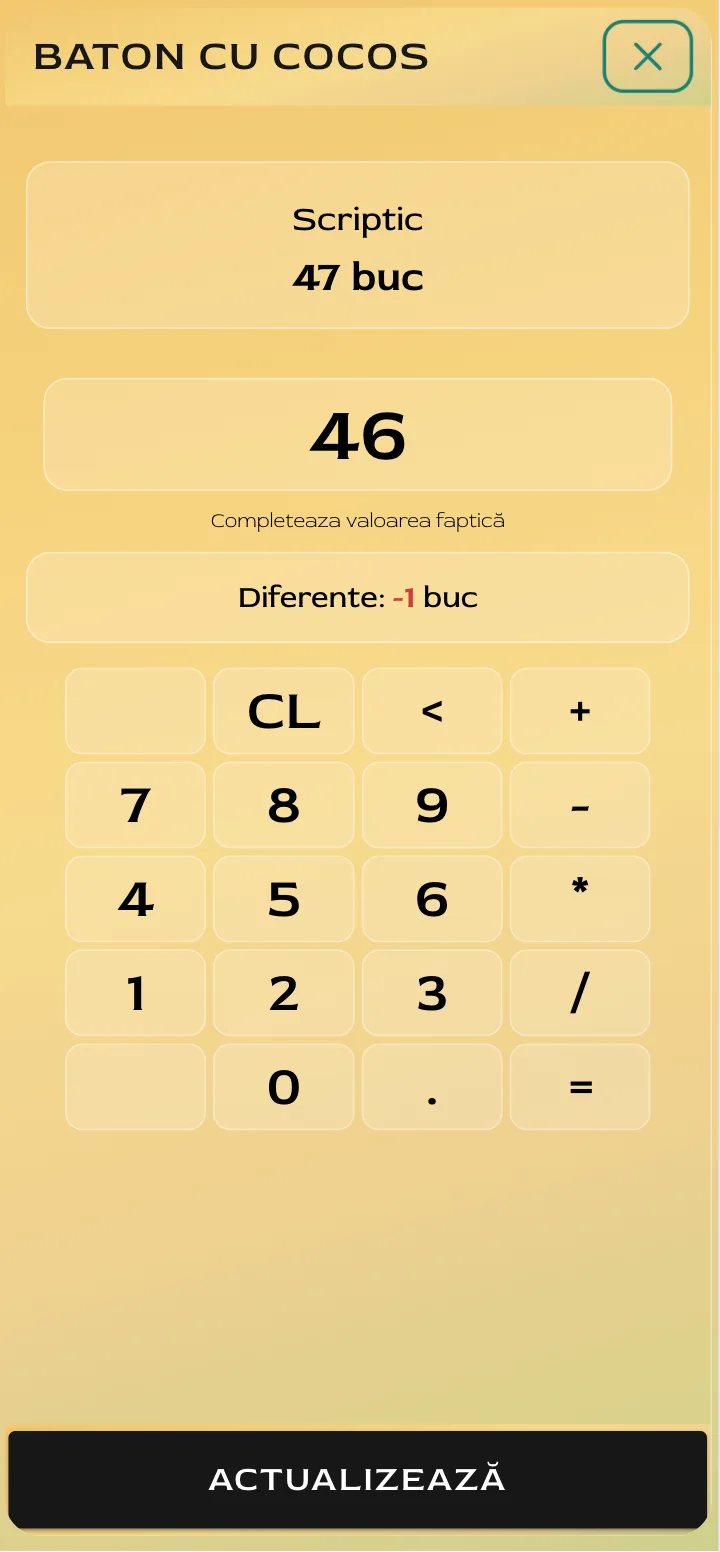
Task: Enter digit 4 on the keypad
Action: [136, 899]
